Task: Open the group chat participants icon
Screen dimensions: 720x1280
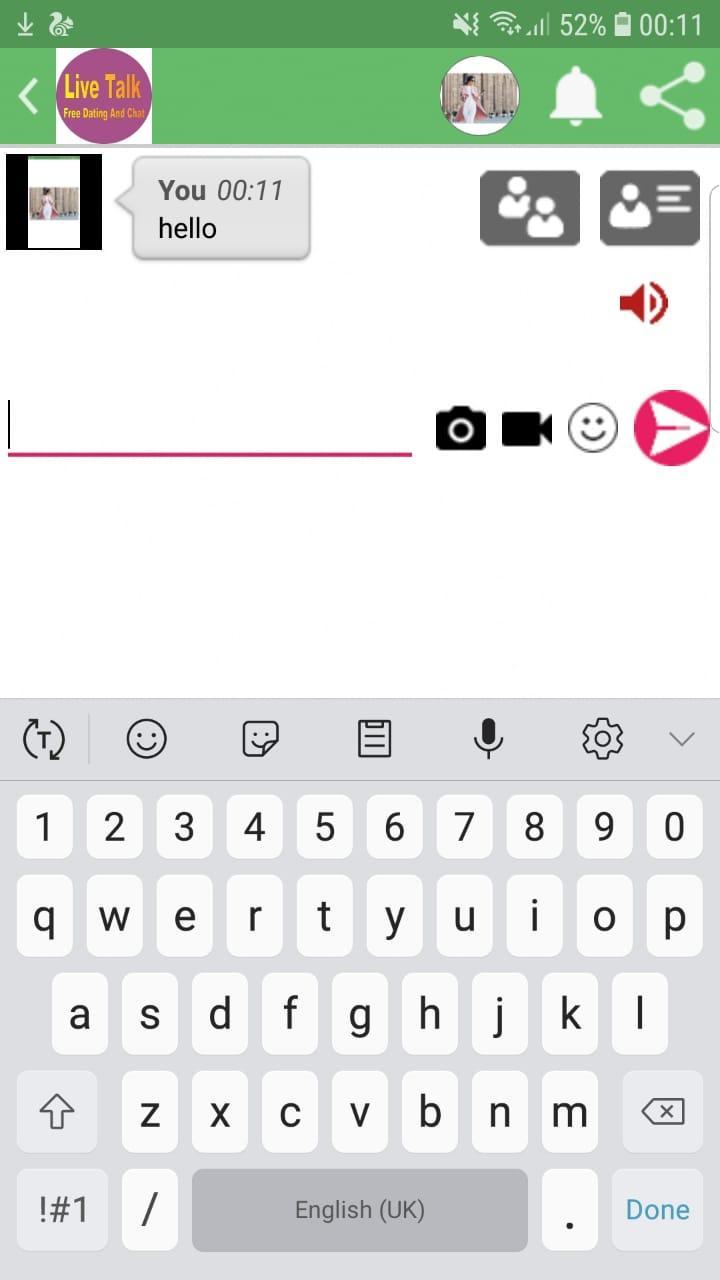Action: (529, 208)
